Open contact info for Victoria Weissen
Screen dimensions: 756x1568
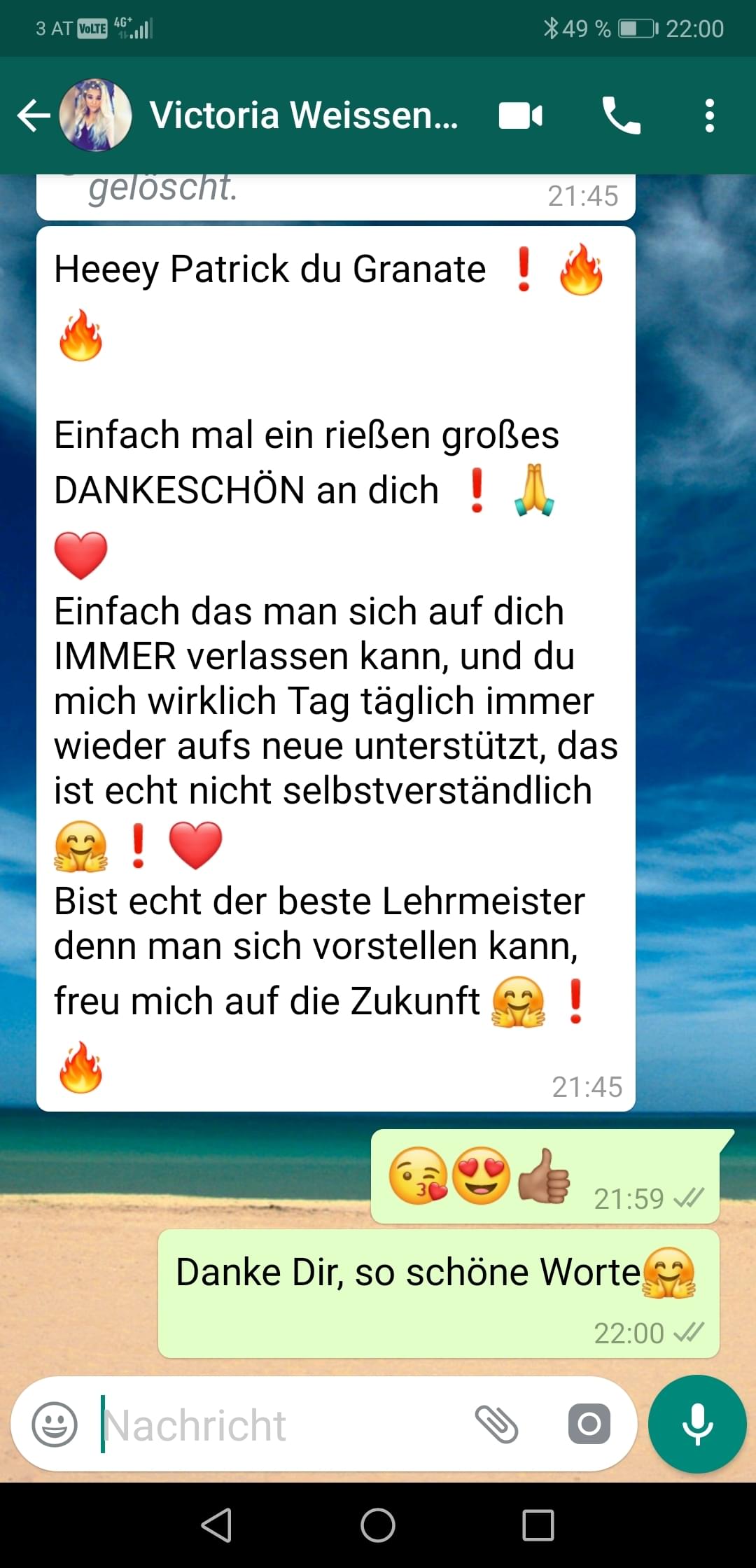pyautogui.click(x=303, y=115)
